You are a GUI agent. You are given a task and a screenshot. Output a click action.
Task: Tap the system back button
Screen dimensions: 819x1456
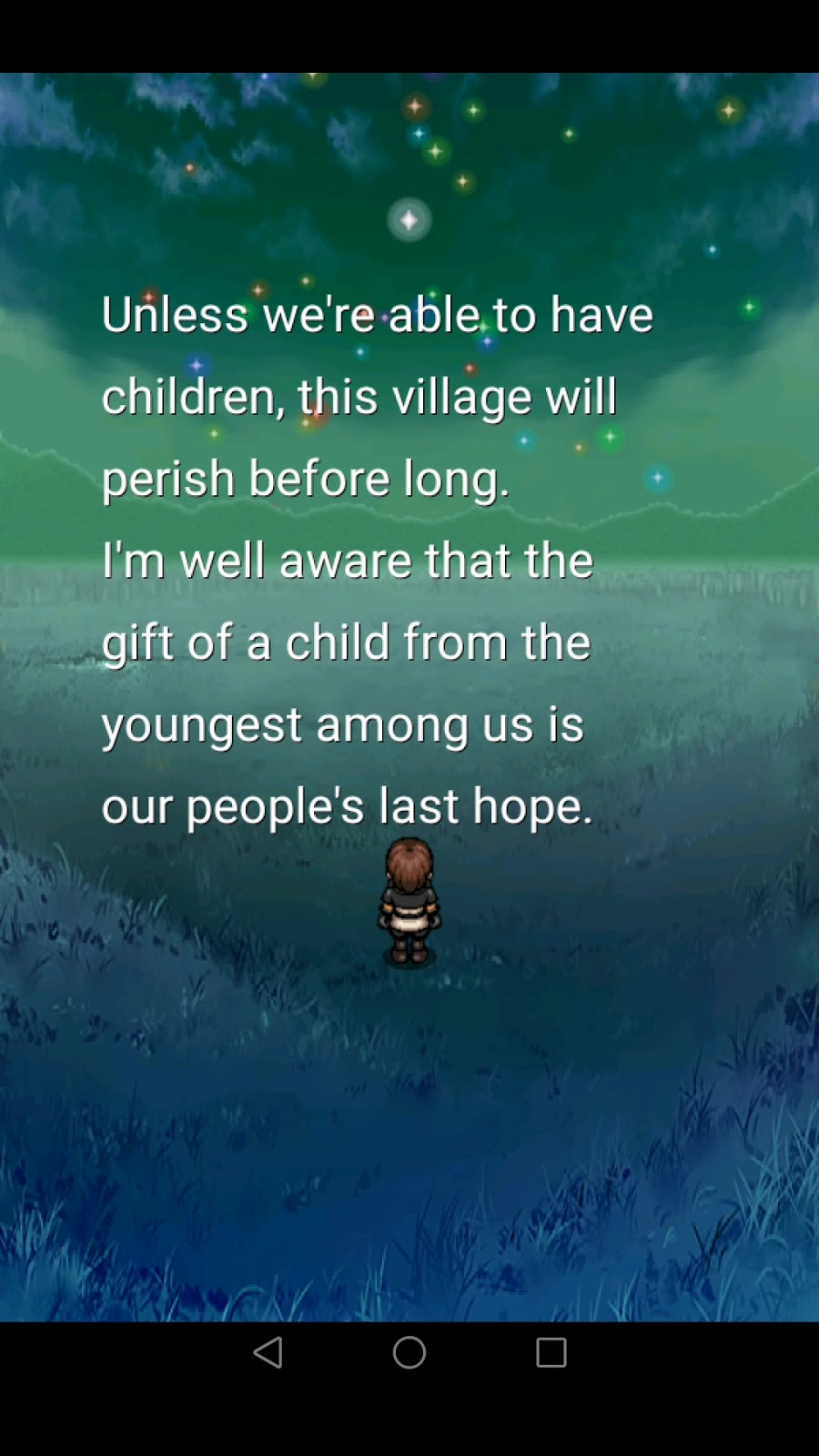(x=268, y=1352)
